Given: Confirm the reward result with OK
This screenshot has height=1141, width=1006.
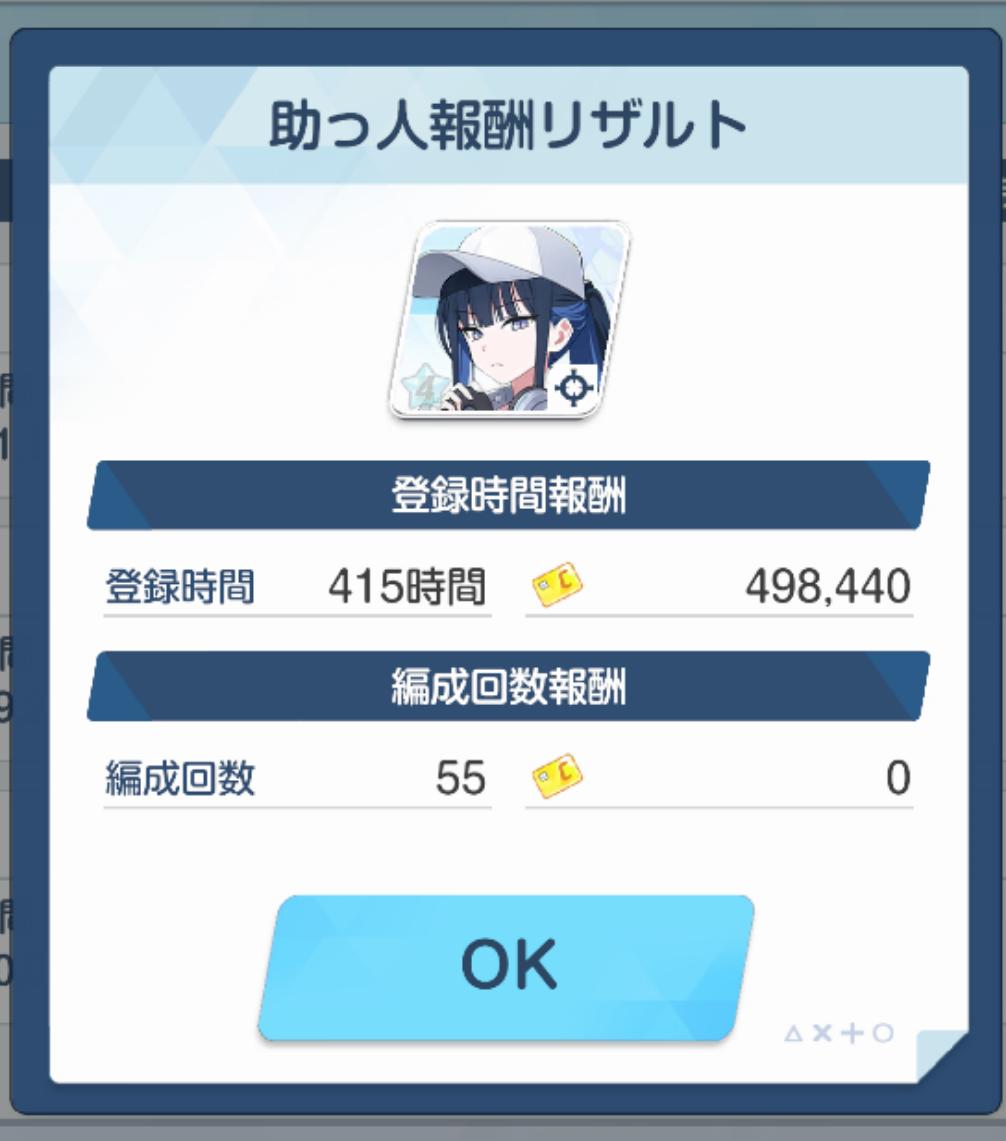Looking at the screenshot, I should tap(506, 967).
